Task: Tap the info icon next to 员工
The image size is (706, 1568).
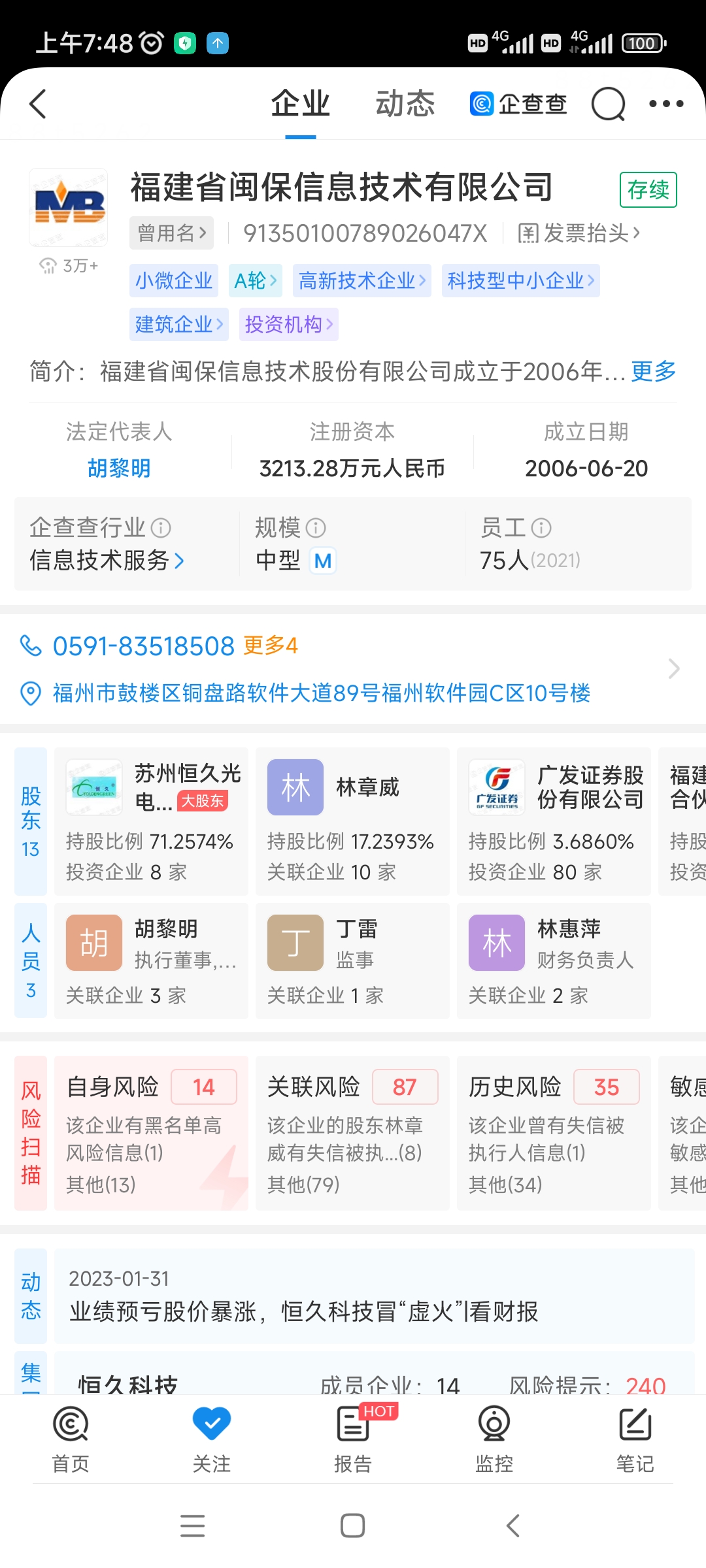Action: coord(540,527)
